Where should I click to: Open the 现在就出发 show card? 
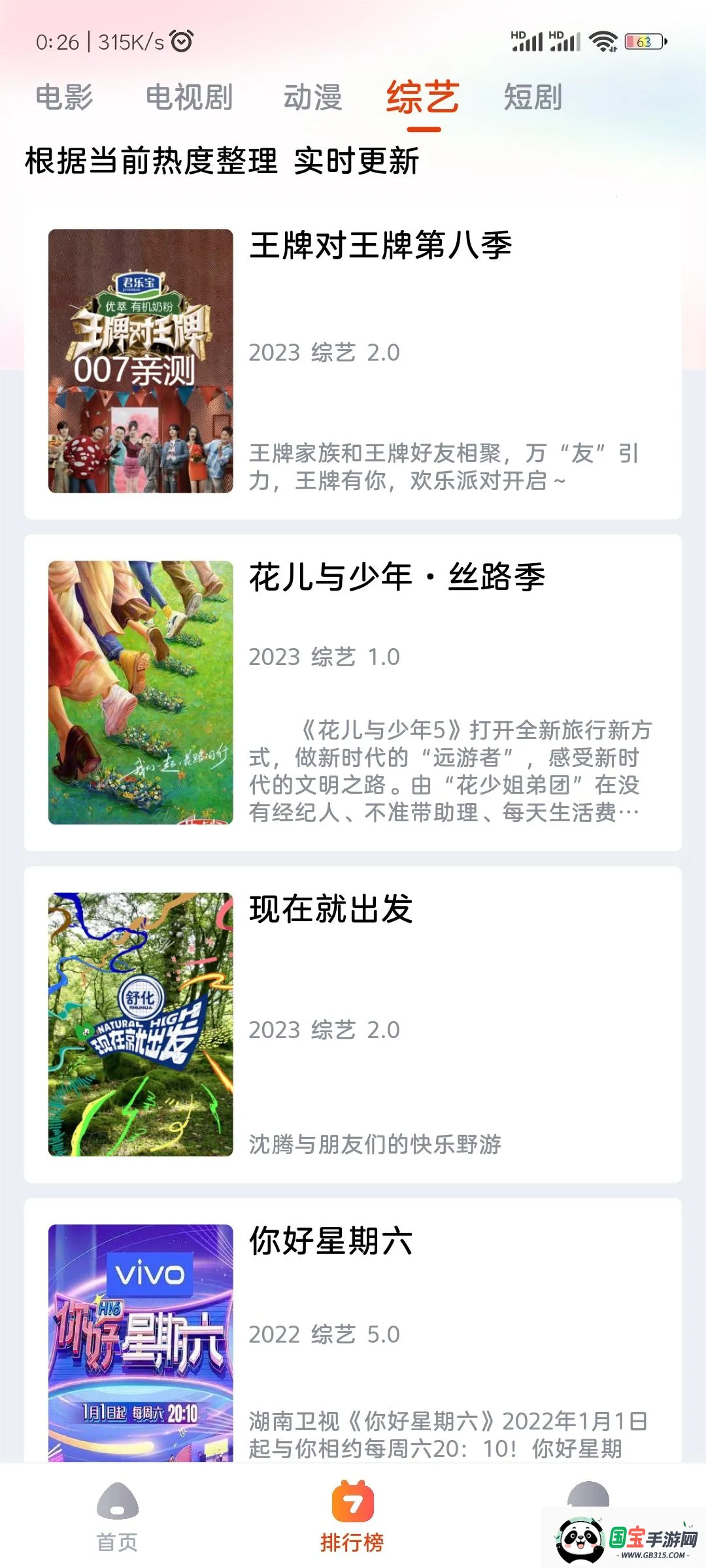pos(353,1024)
